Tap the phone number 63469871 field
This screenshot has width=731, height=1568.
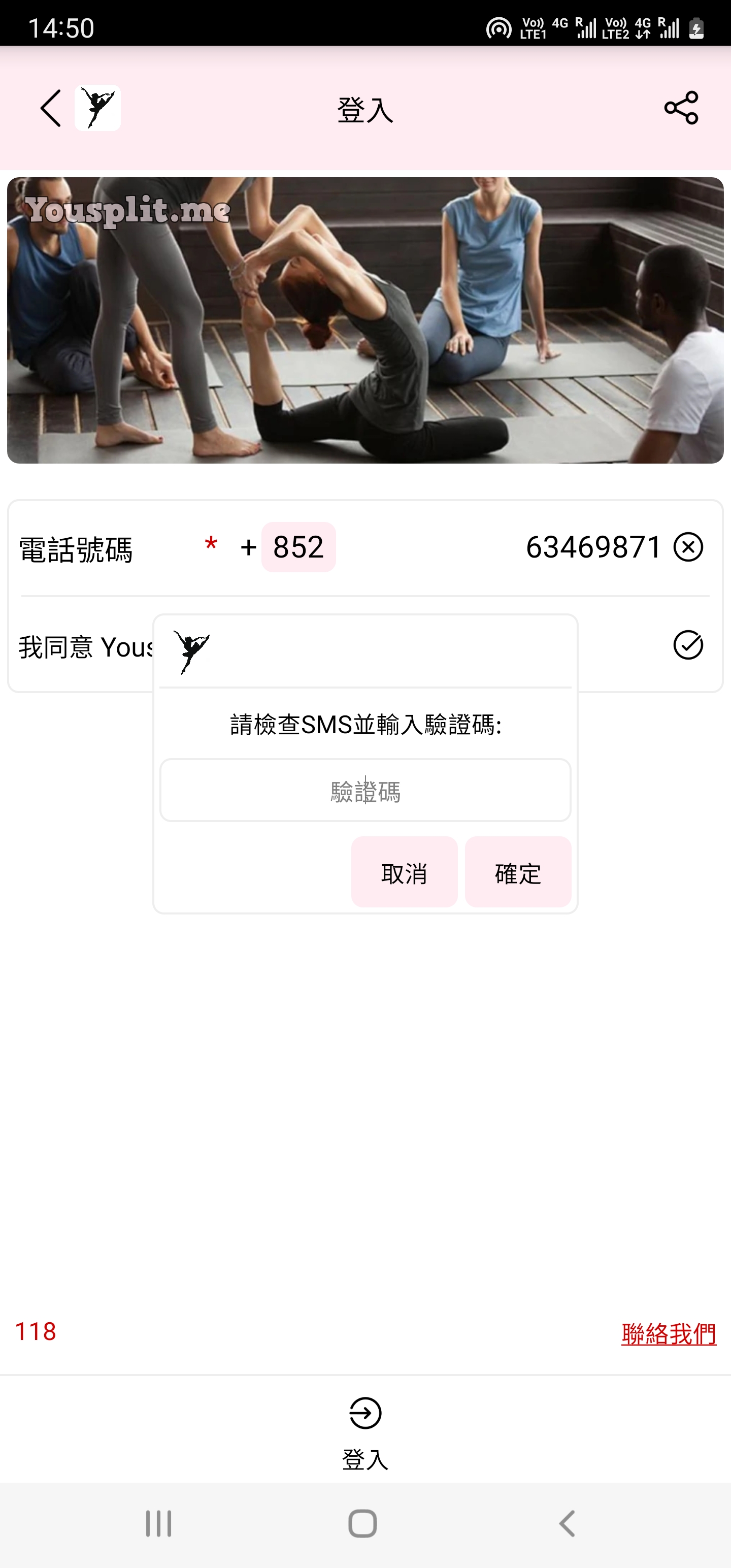[x=593, y=546]
